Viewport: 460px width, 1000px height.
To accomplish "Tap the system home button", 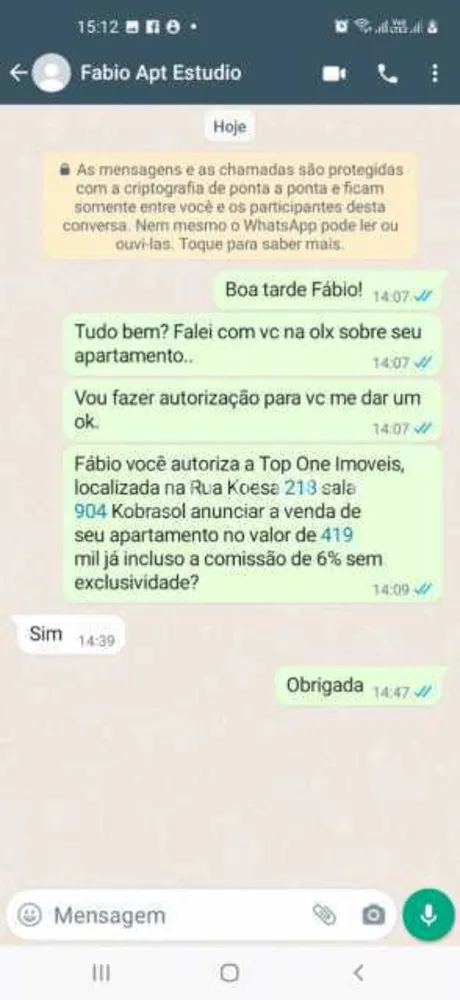I will click(229, 973).
